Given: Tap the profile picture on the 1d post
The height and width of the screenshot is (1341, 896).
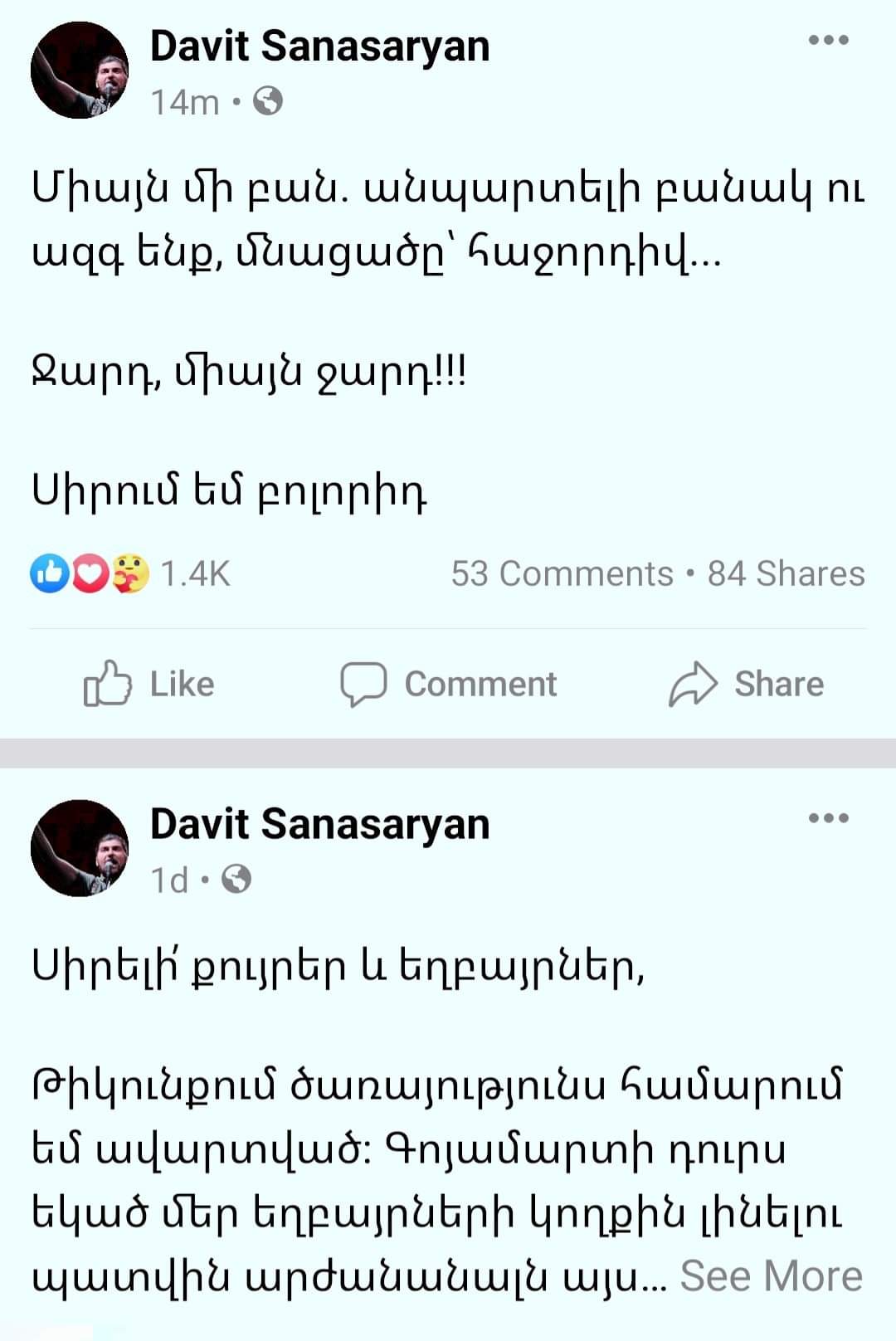Looking at the screenshot, I should [80, 848].
